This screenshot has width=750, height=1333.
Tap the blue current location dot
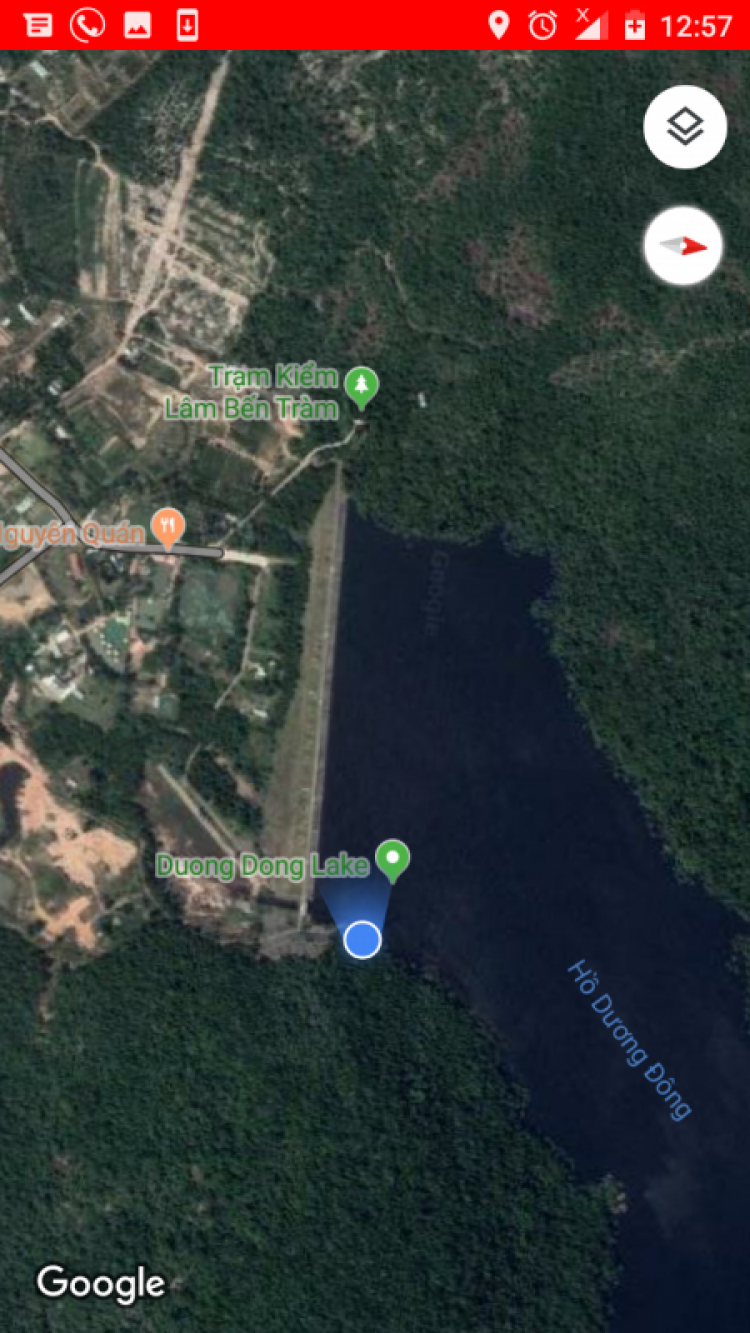coord(362,939)
